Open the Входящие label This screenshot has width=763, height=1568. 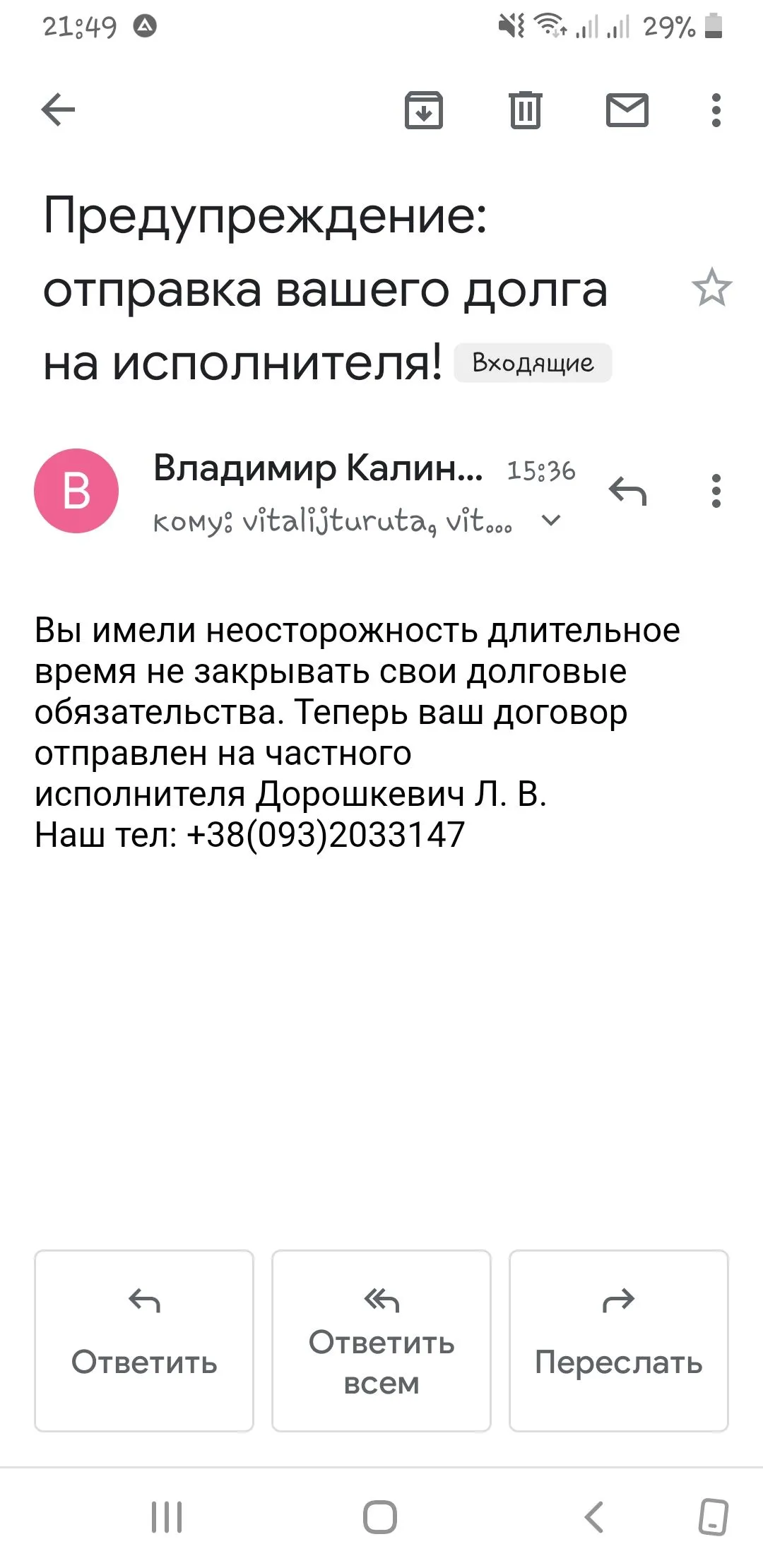(x=533, y=363)
